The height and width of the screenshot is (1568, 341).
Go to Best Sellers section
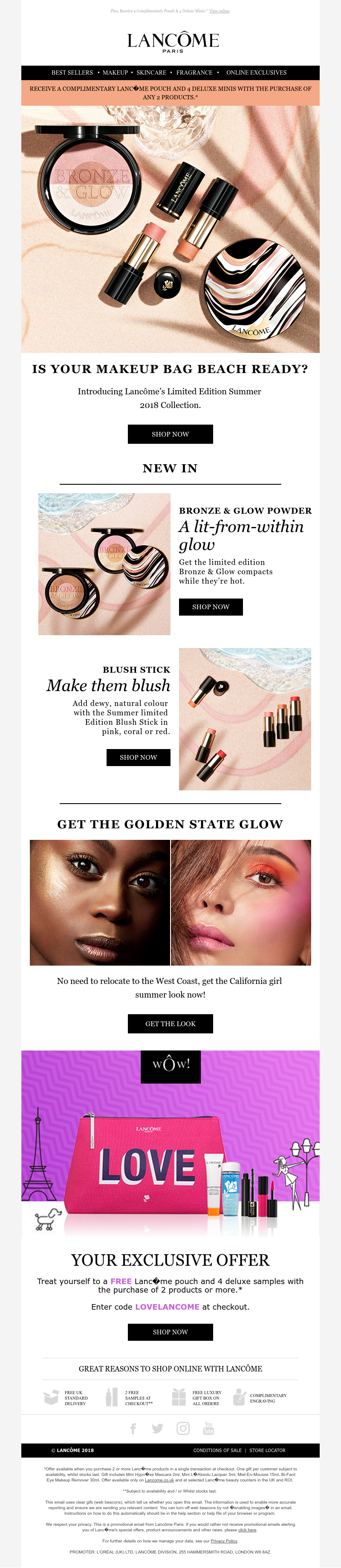click(72, 72)
